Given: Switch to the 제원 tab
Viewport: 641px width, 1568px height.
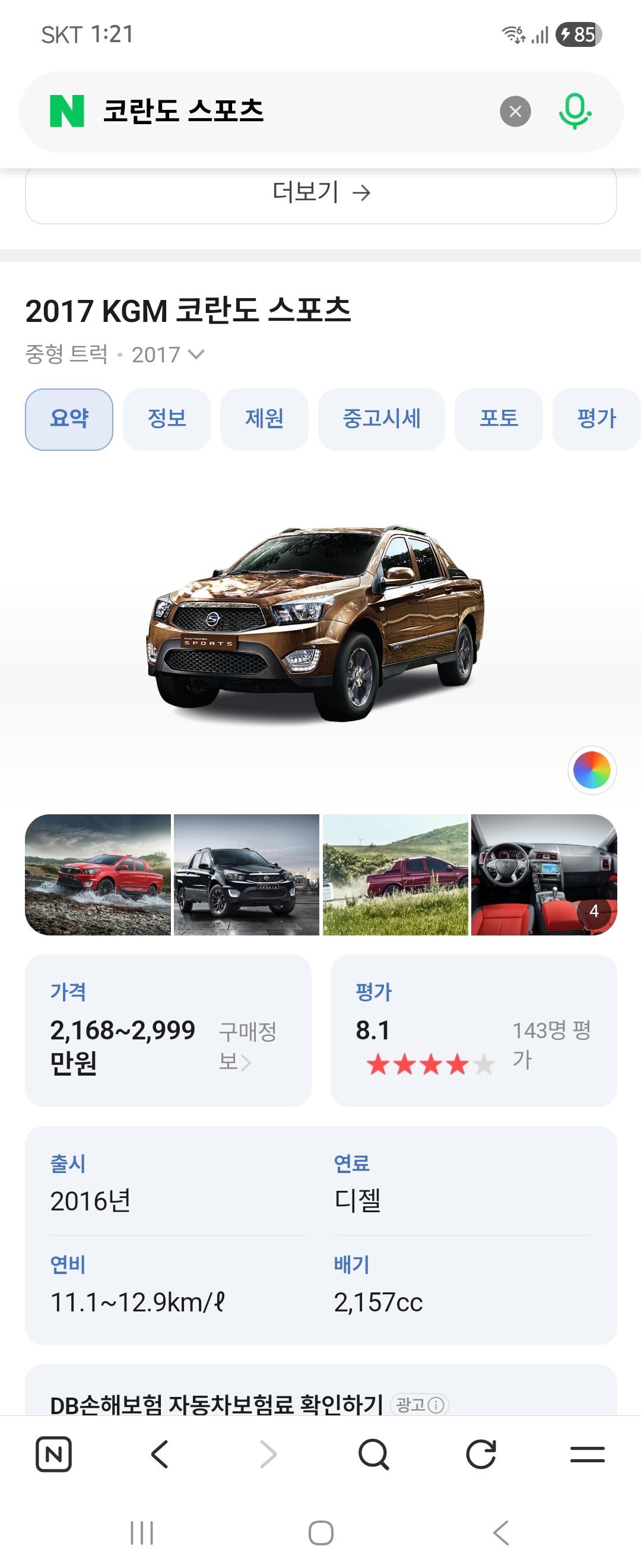Looking at the screenshot, I should click(264, 419).
